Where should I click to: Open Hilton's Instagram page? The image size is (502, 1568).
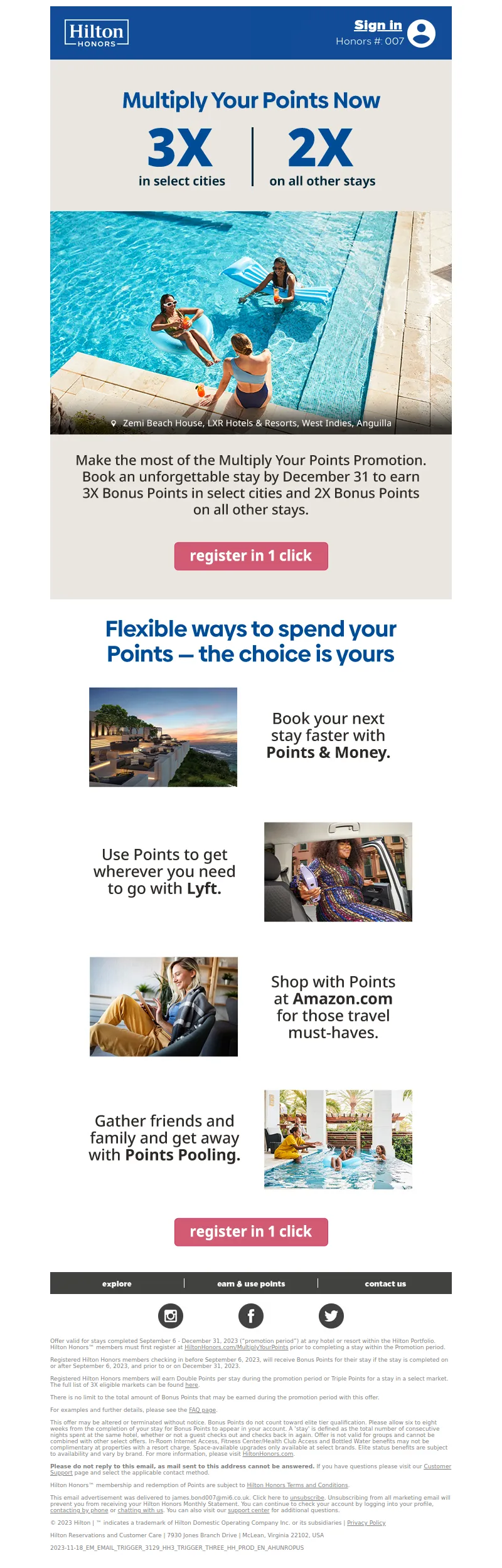(x=171, y=1315)
